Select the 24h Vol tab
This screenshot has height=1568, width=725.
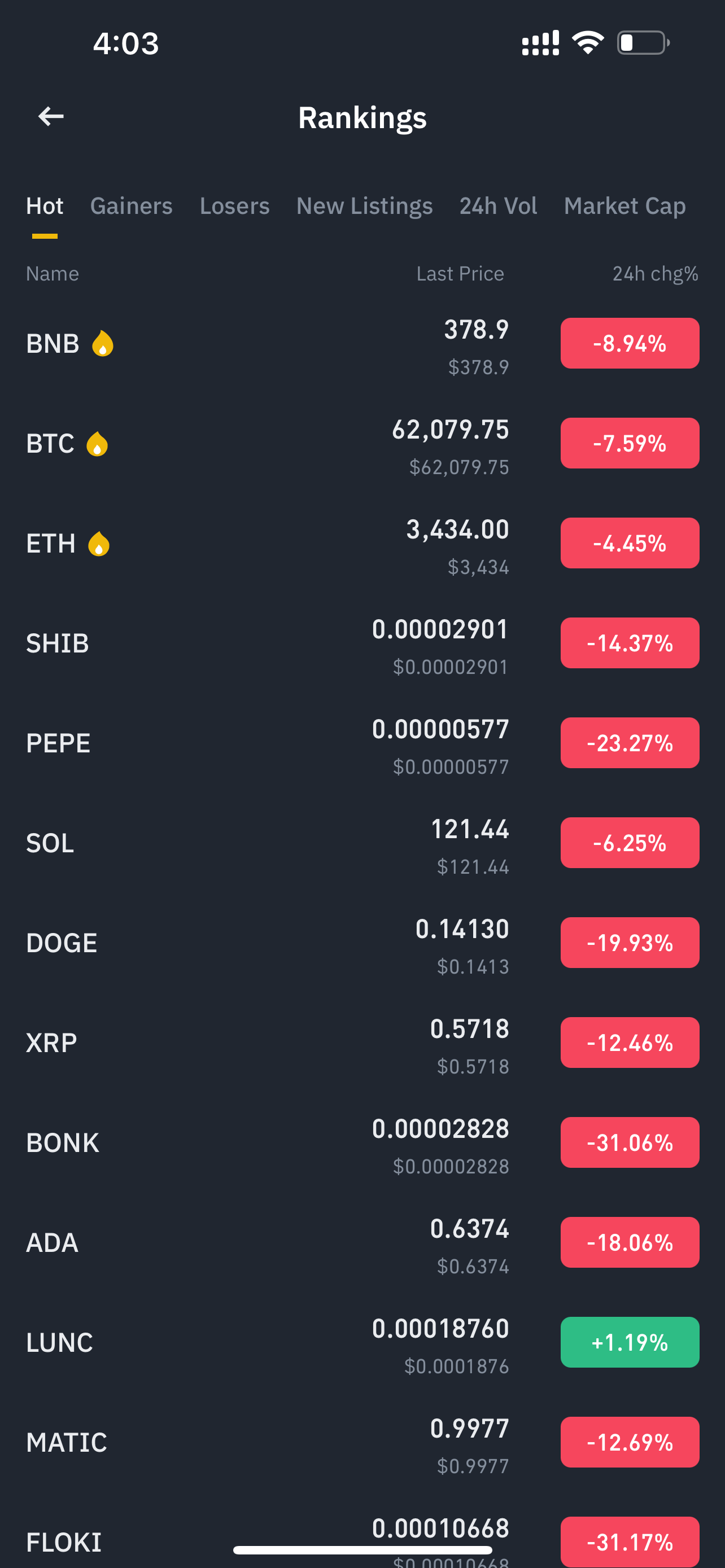498,207
